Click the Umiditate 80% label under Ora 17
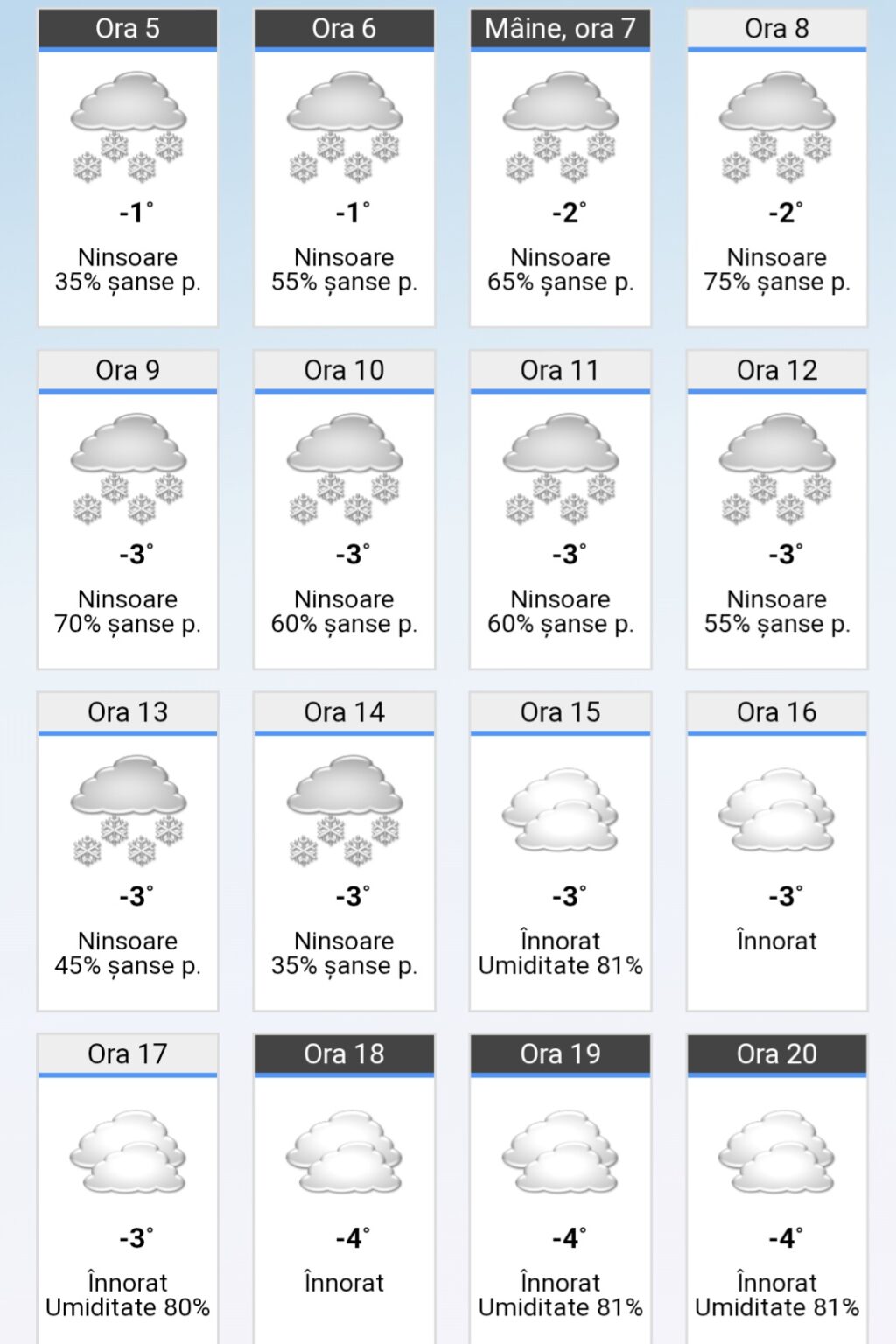This screenshot has height=1344, width=896. click(x=128, y=1307)
